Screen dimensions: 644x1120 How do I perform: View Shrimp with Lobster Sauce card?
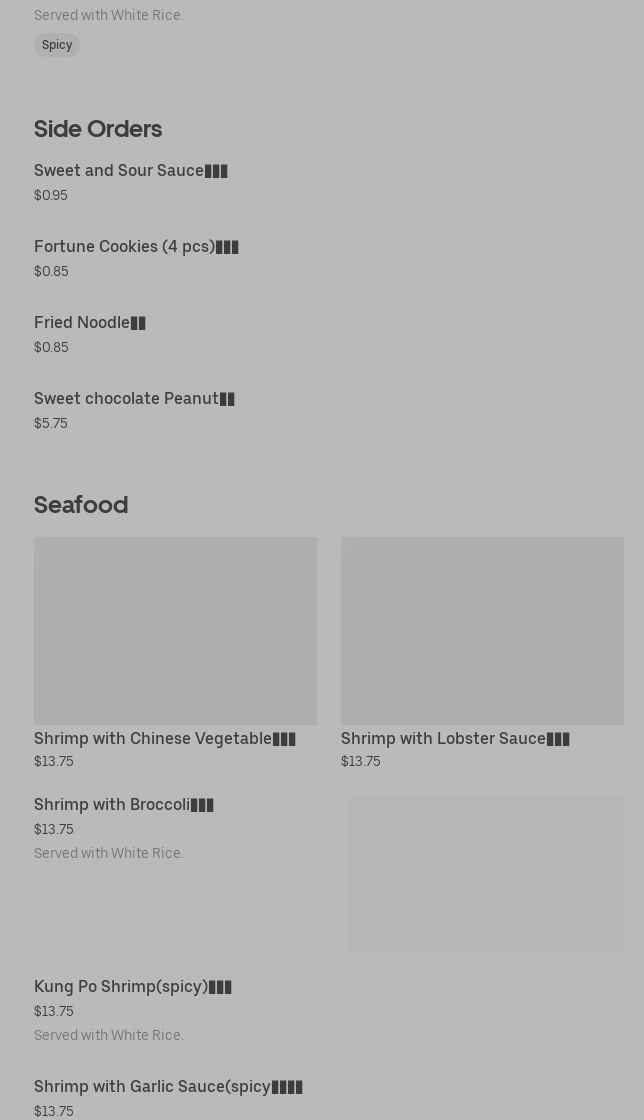482,650
